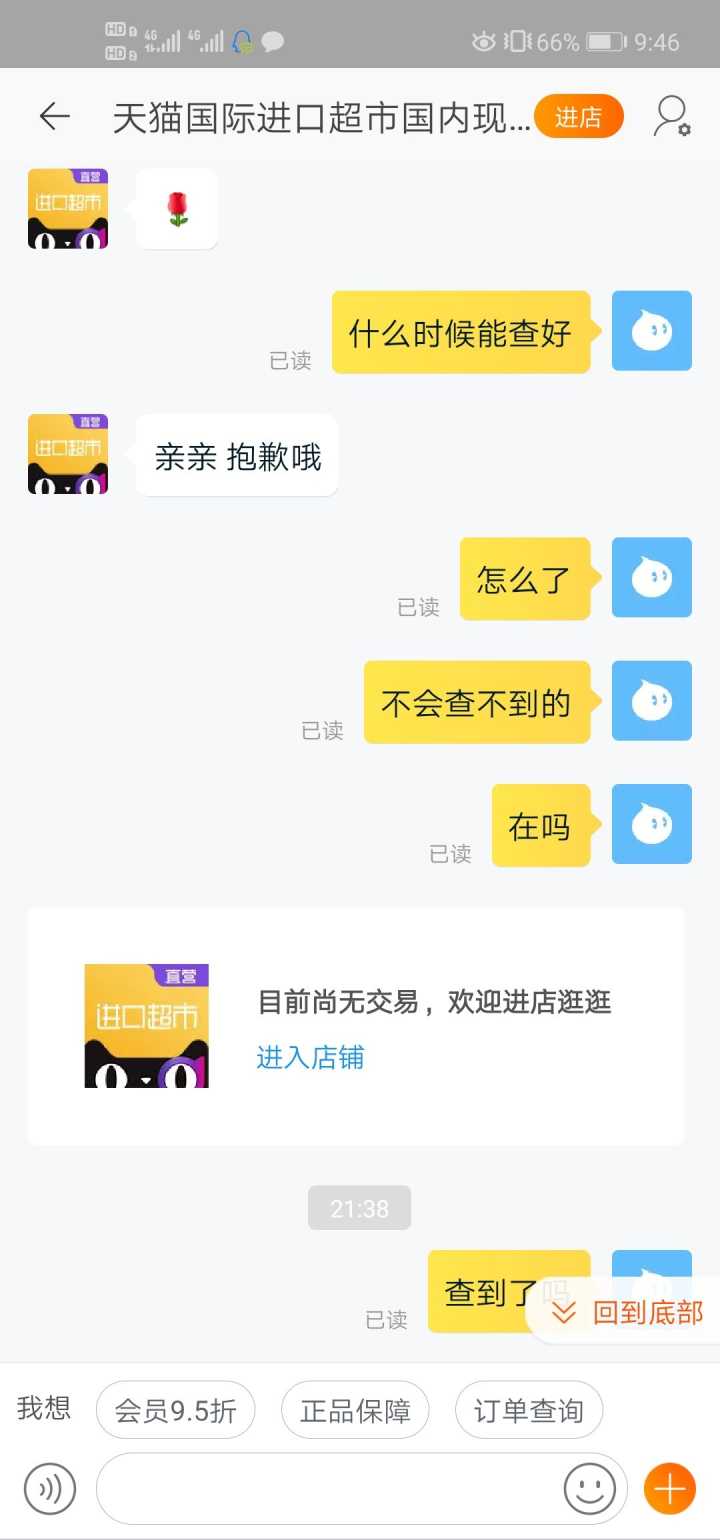The height and width of the screenshot is (1540, 720).
Task: Open the orange plus attachments menu
Action: [x=669, y=1489]
